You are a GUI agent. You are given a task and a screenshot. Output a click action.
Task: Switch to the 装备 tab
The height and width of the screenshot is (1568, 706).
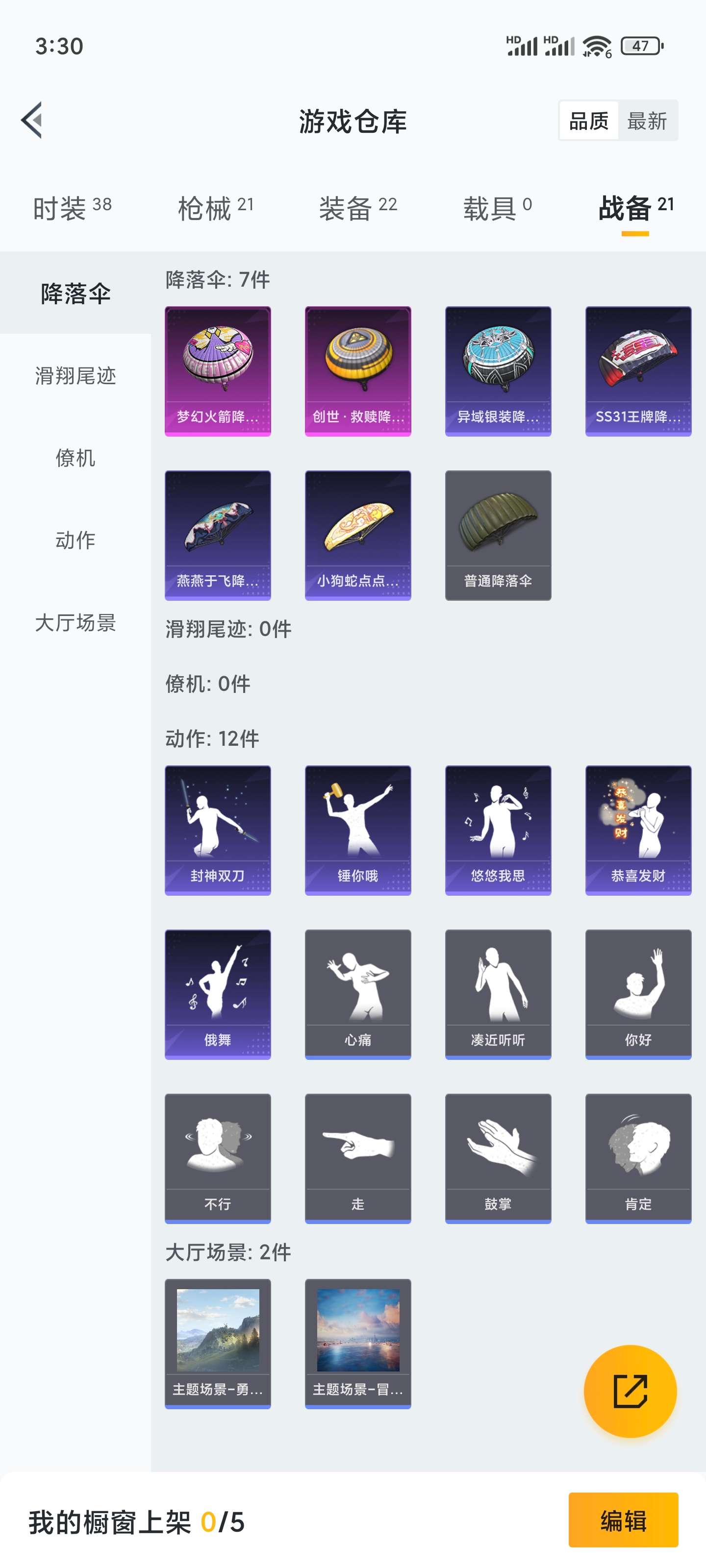coord(357,209)
